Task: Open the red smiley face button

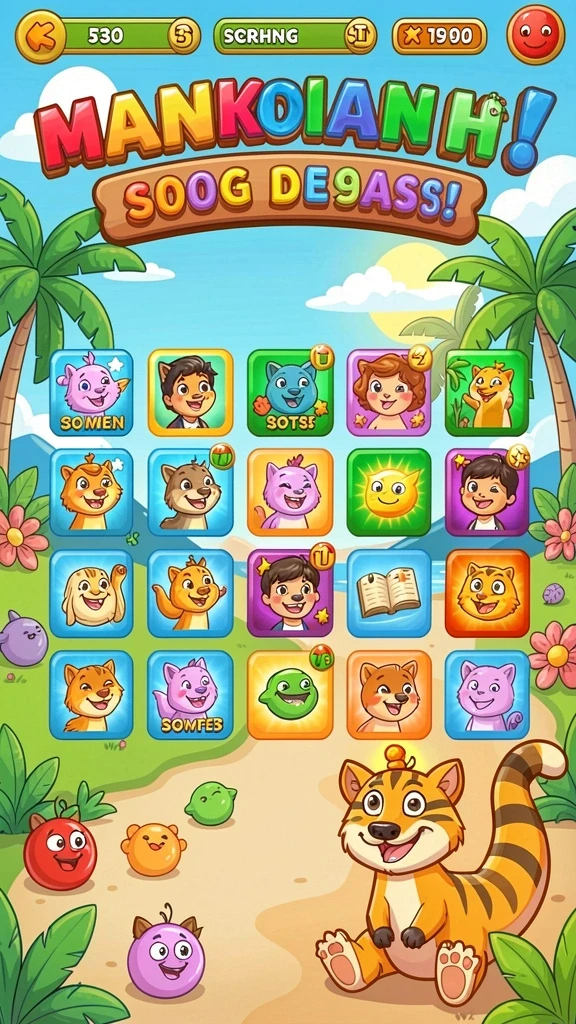Action: (536, 35)
